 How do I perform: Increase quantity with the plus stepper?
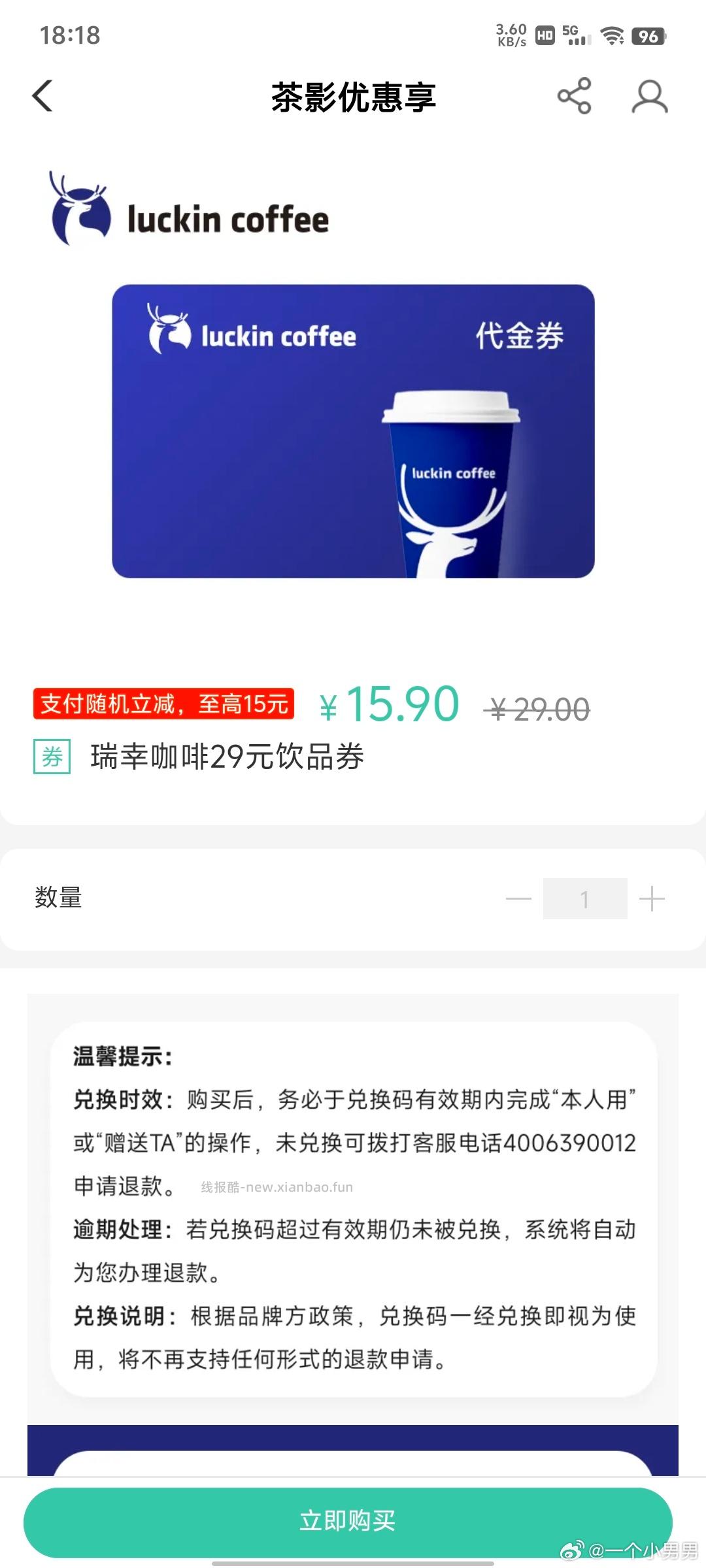651,899
